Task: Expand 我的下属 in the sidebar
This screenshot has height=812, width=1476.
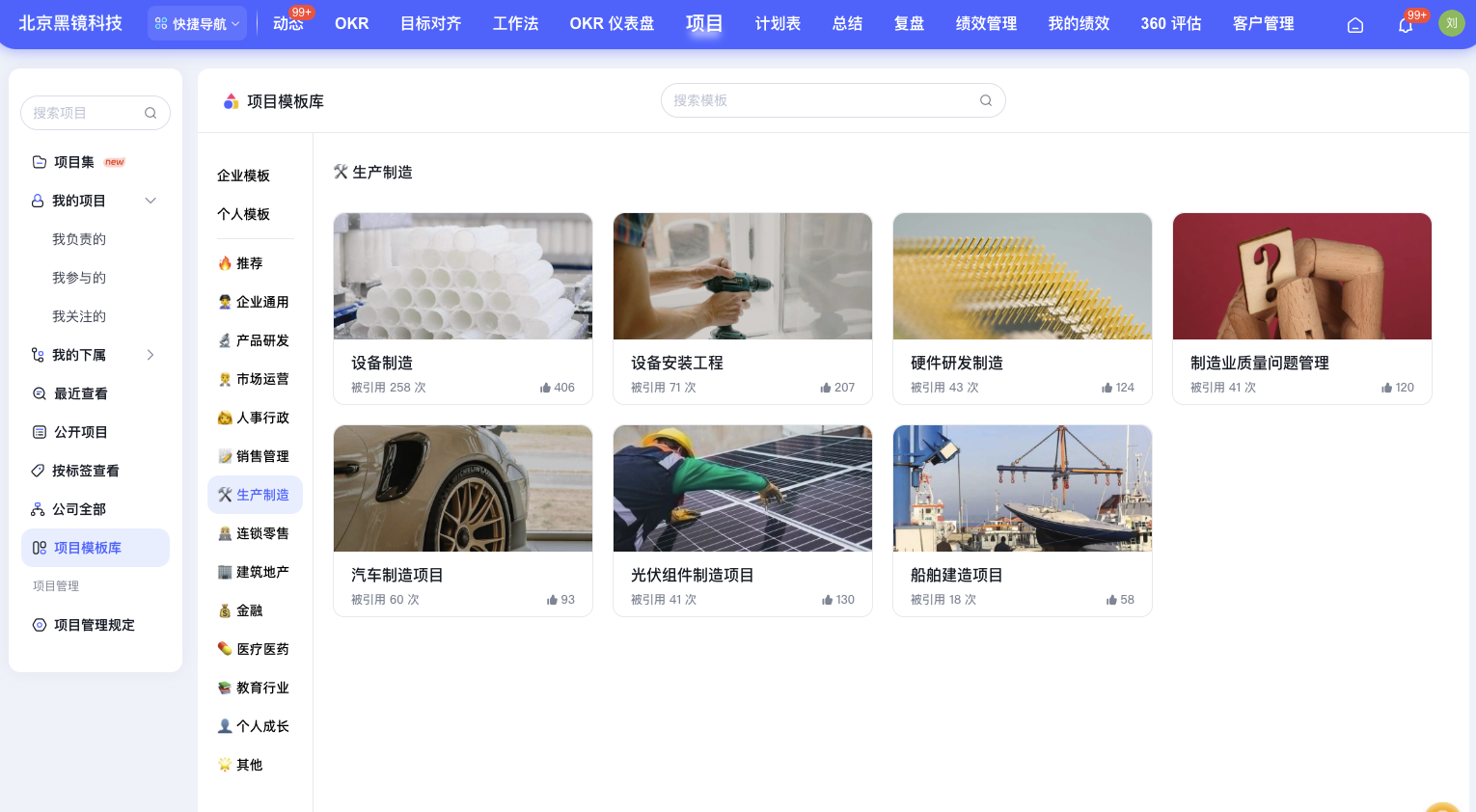Action: click(150, 355)
